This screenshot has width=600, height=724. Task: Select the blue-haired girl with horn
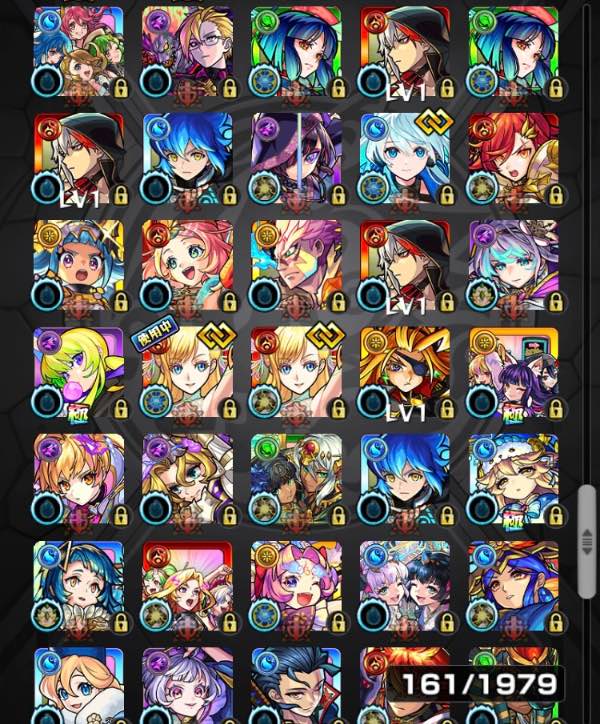pos(79,586)
